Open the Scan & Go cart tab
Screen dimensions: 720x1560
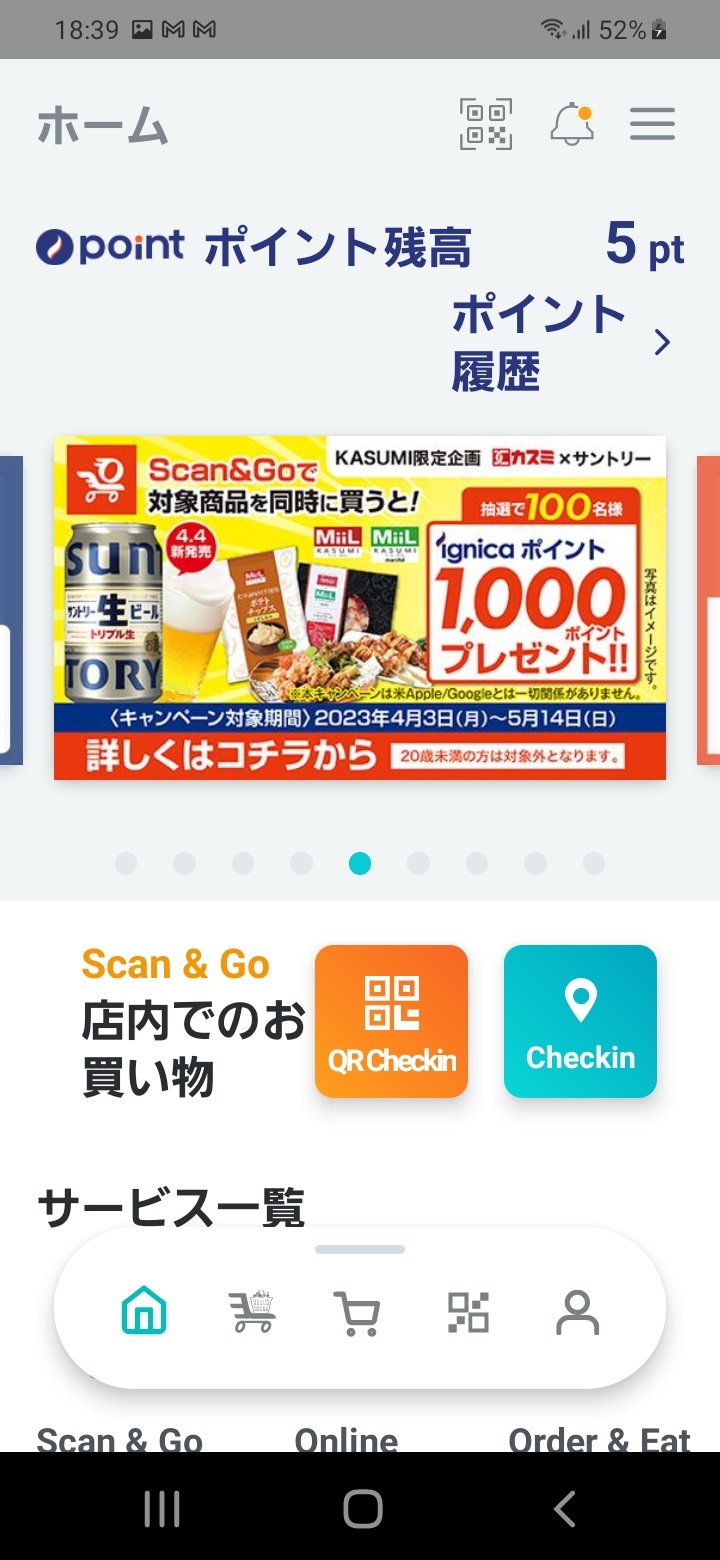(251, 1312)
